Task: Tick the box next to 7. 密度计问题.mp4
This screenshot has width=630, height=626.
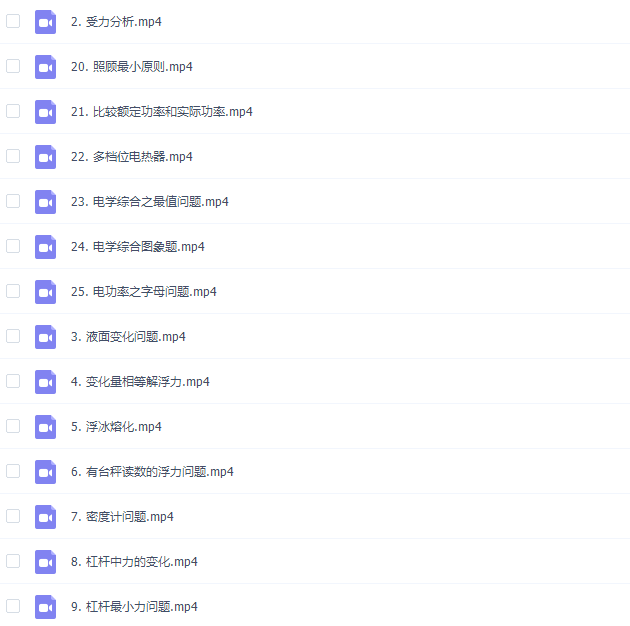Action: pyautogui.click(x=13, y=516)
